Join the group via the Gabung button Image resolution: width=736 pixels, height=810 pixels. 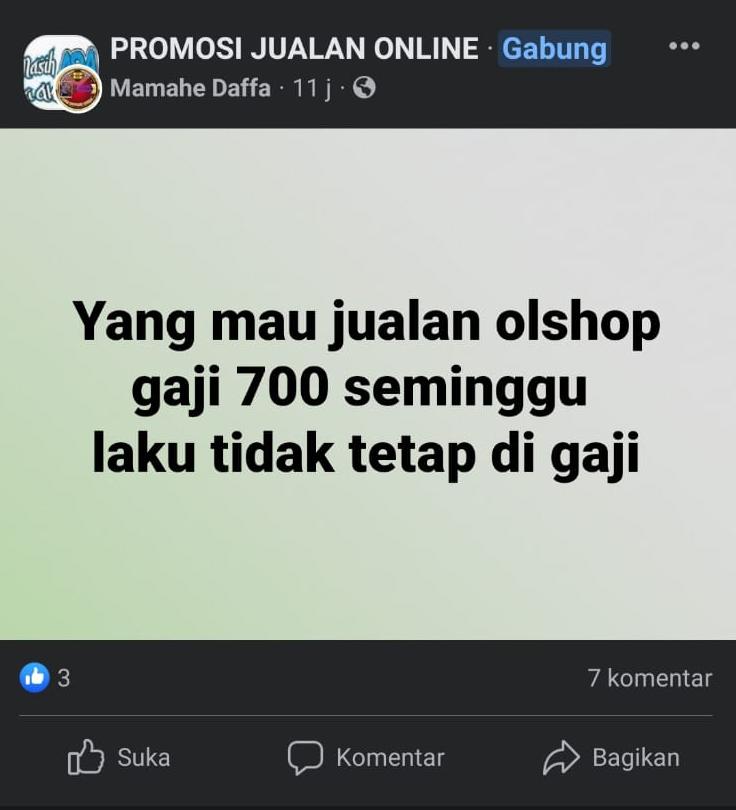554,48
